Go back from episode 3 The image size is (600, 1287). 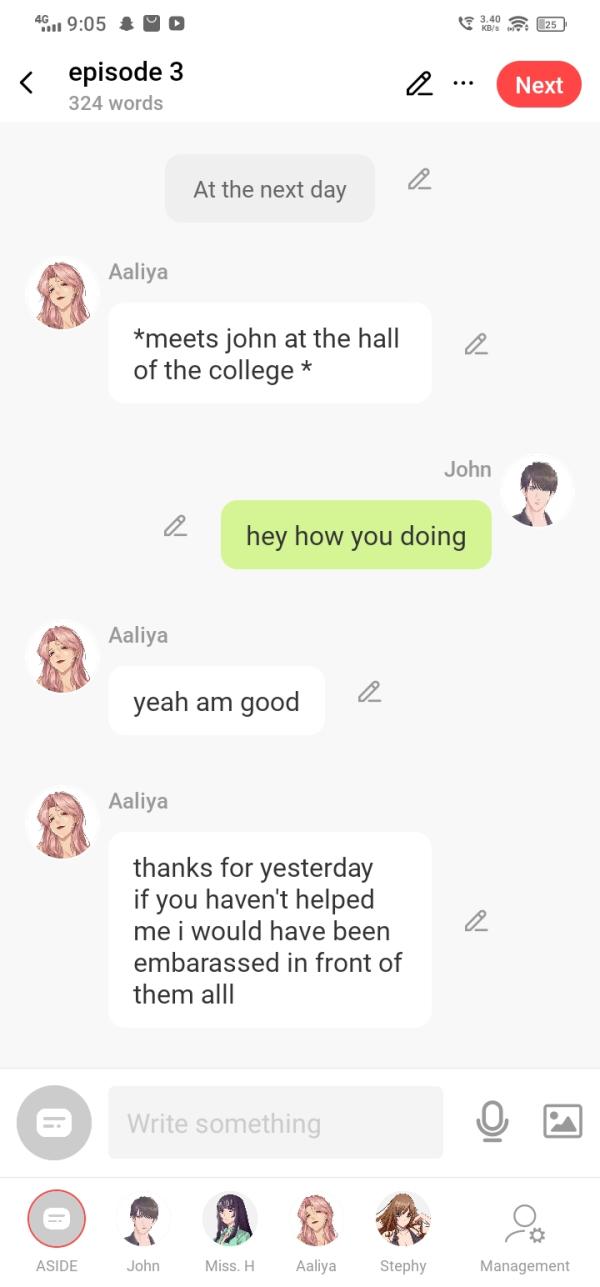(27, 84)
